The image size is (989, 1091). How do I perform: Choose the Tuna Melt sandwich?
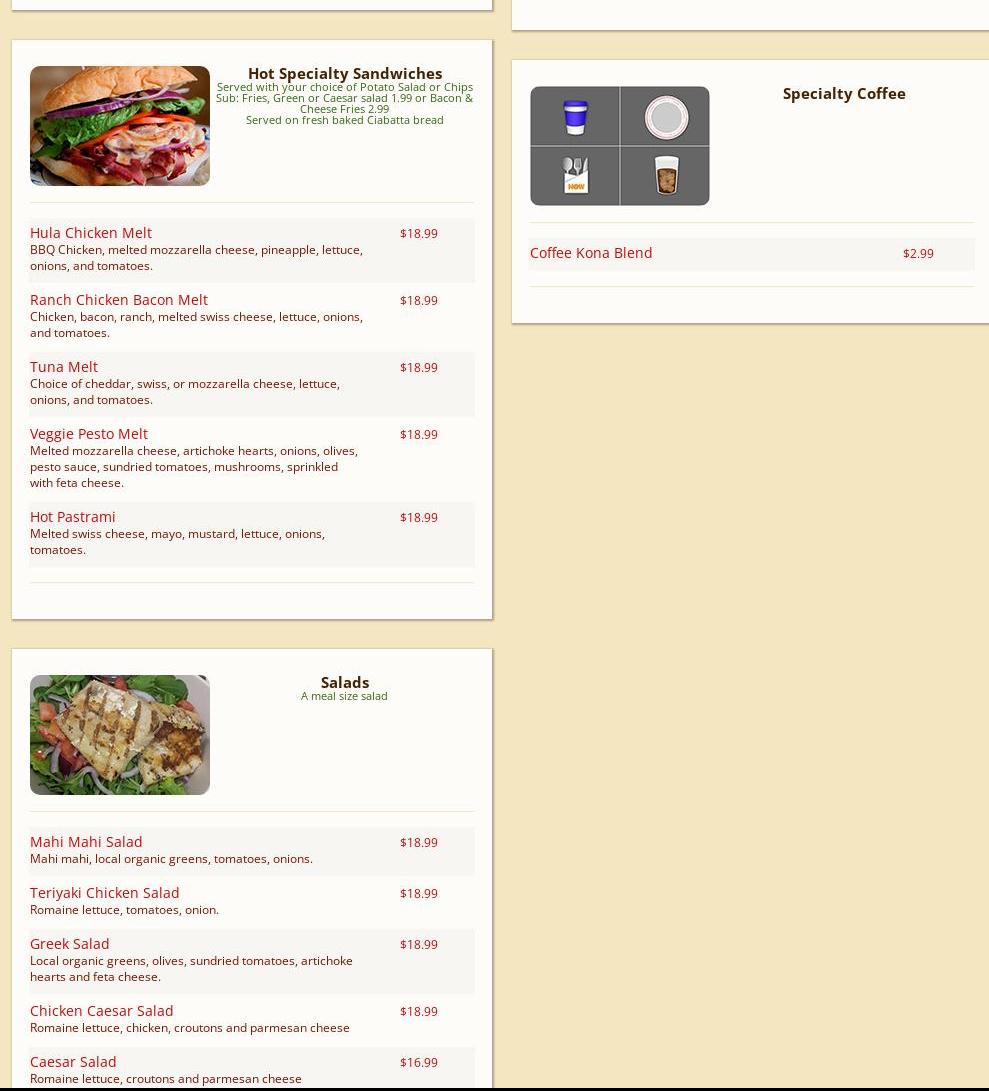[64, 367]
